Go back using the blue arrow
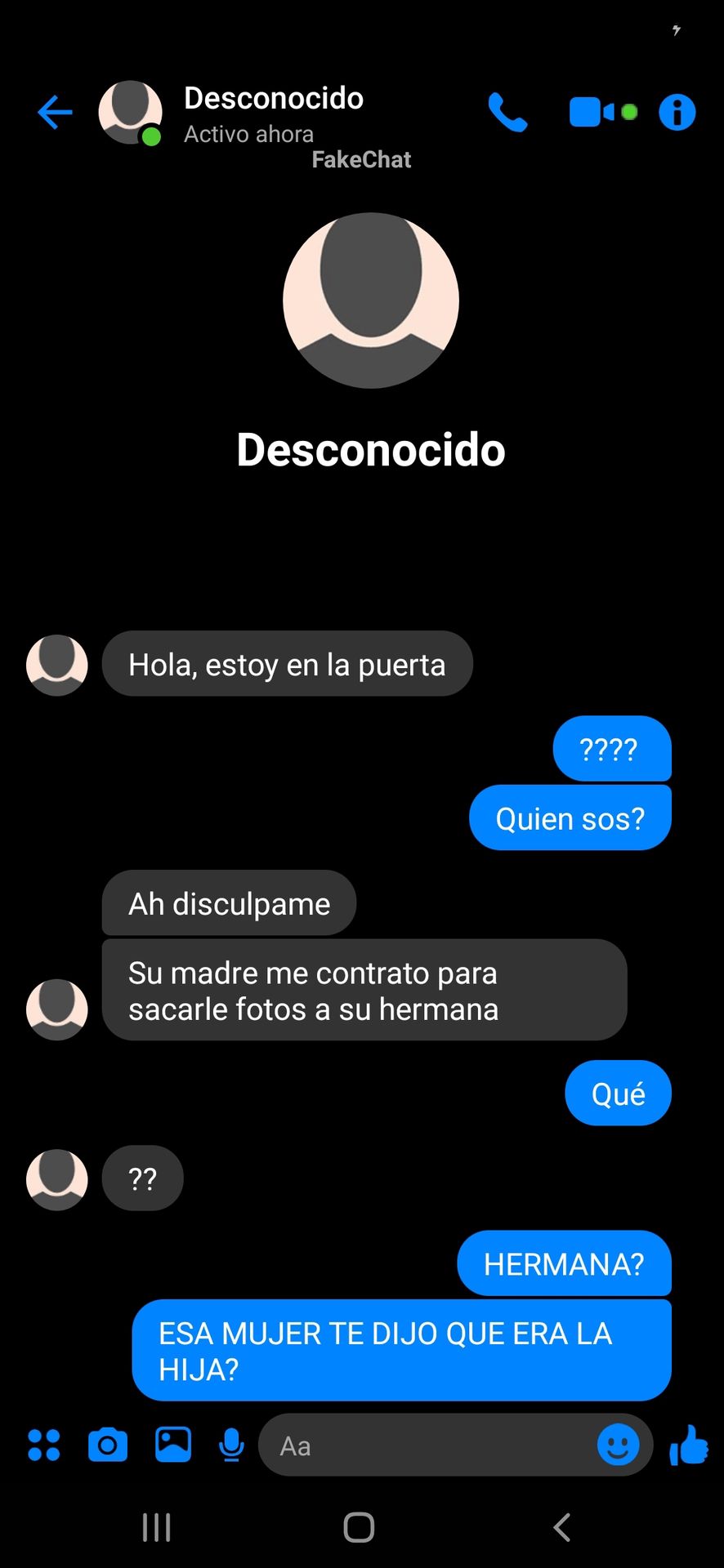Image resolution: width=724 pixels, height=1568 pixels. pos(55,113)
